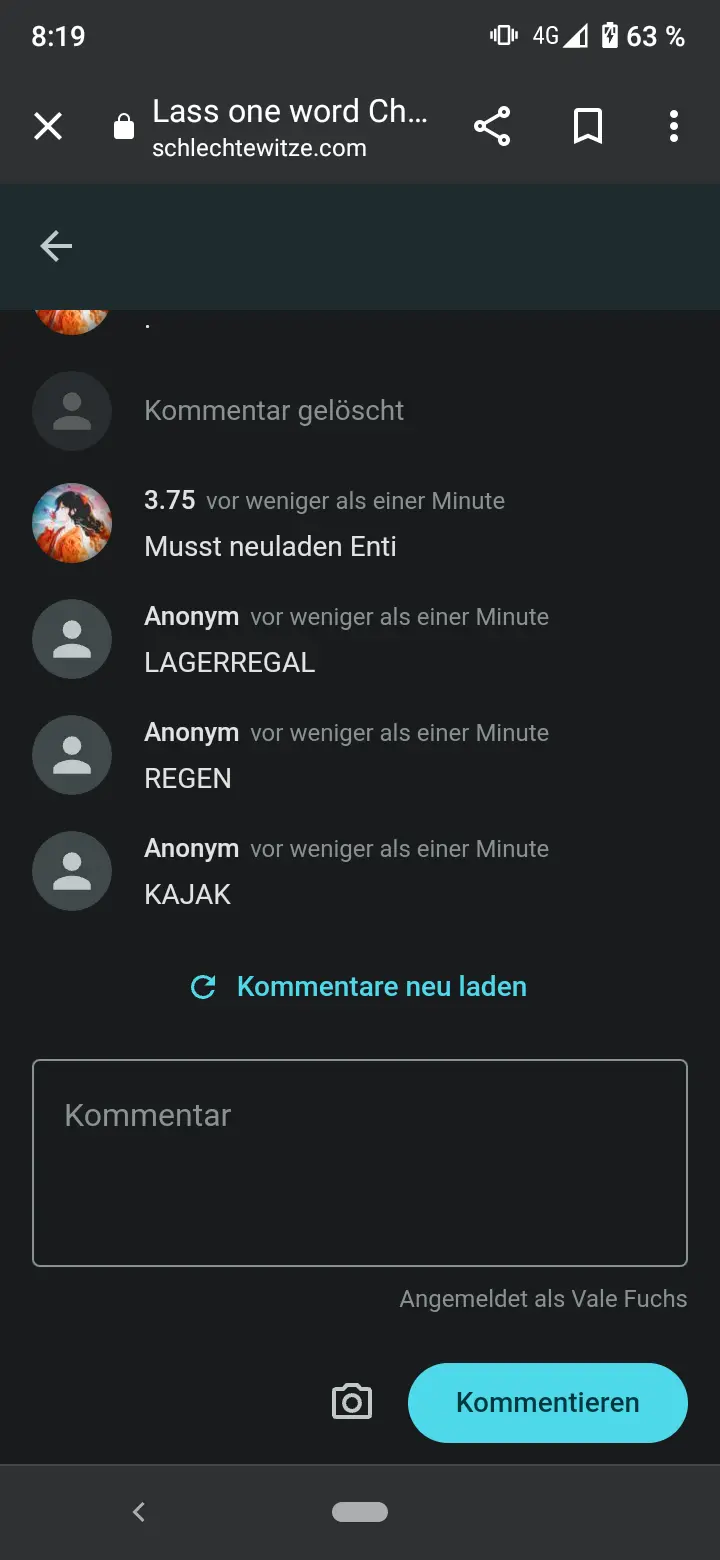Reload comments via Kommentare neu laden
Viewport: 720px width, 1560px height.
tap(359, 987)
